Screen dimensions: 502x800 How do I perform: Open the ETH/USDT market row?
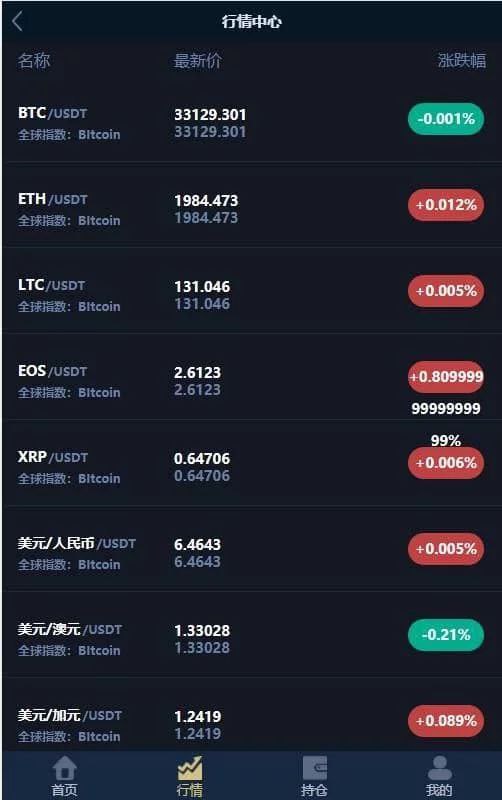[251, 206]
